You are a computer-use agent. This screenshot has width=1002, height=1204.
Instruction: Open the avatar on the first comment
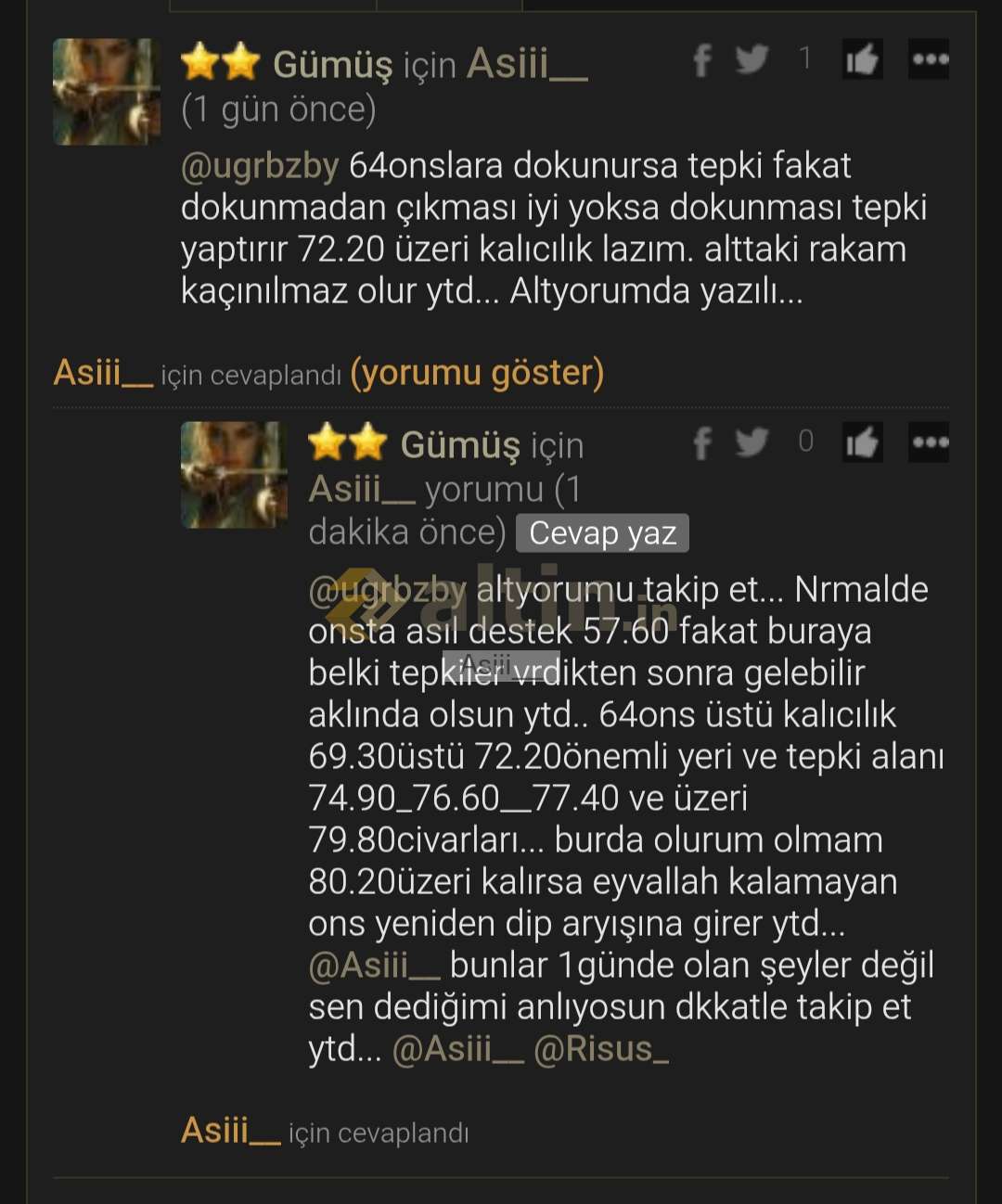107,92
